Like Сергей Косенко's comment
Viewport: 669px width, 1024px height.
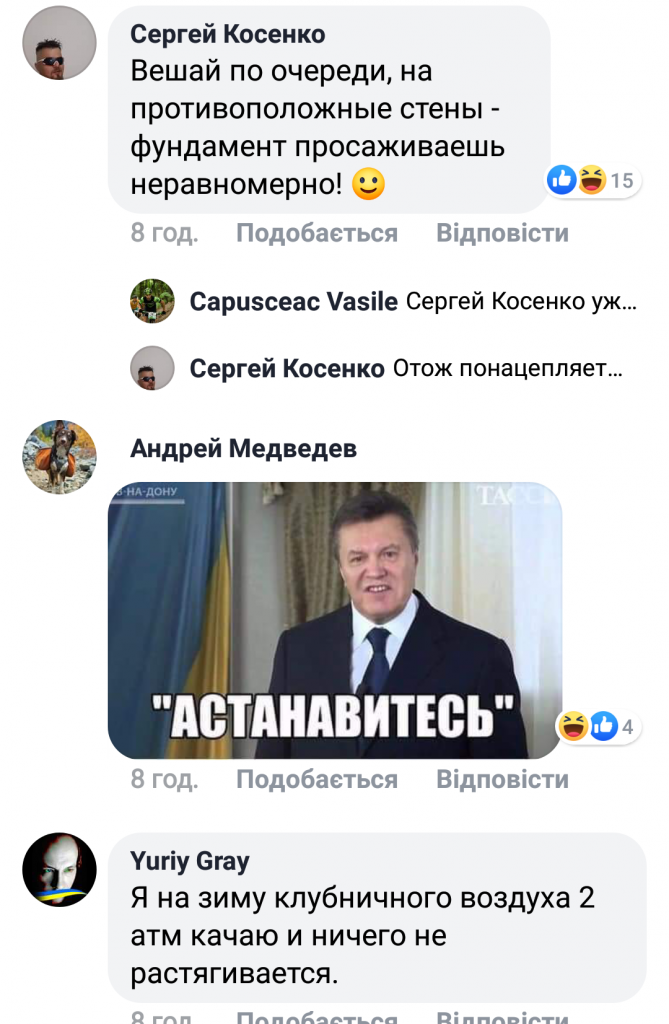click(x=316, y=233)
